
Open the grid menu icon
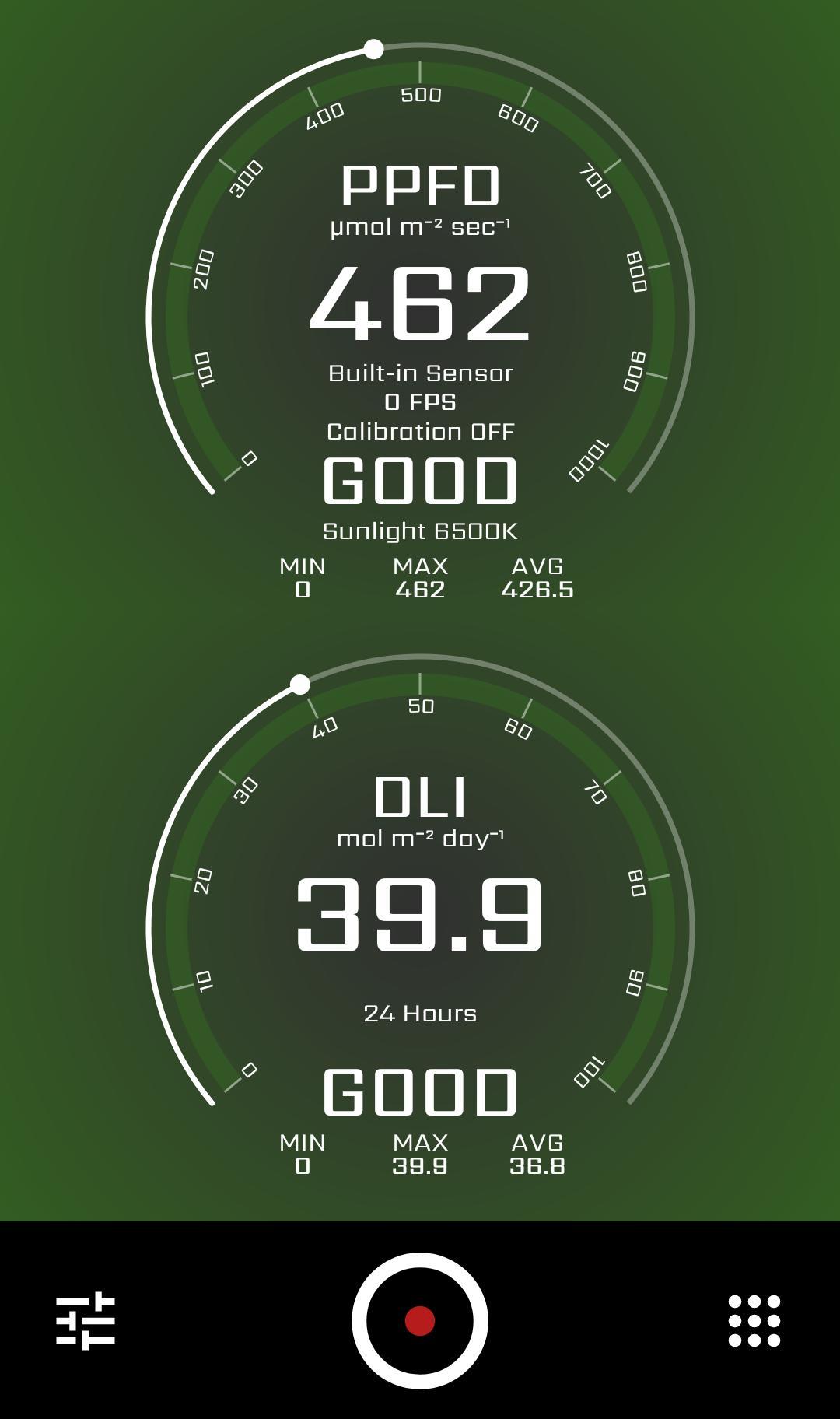(x=754, y=1320)
